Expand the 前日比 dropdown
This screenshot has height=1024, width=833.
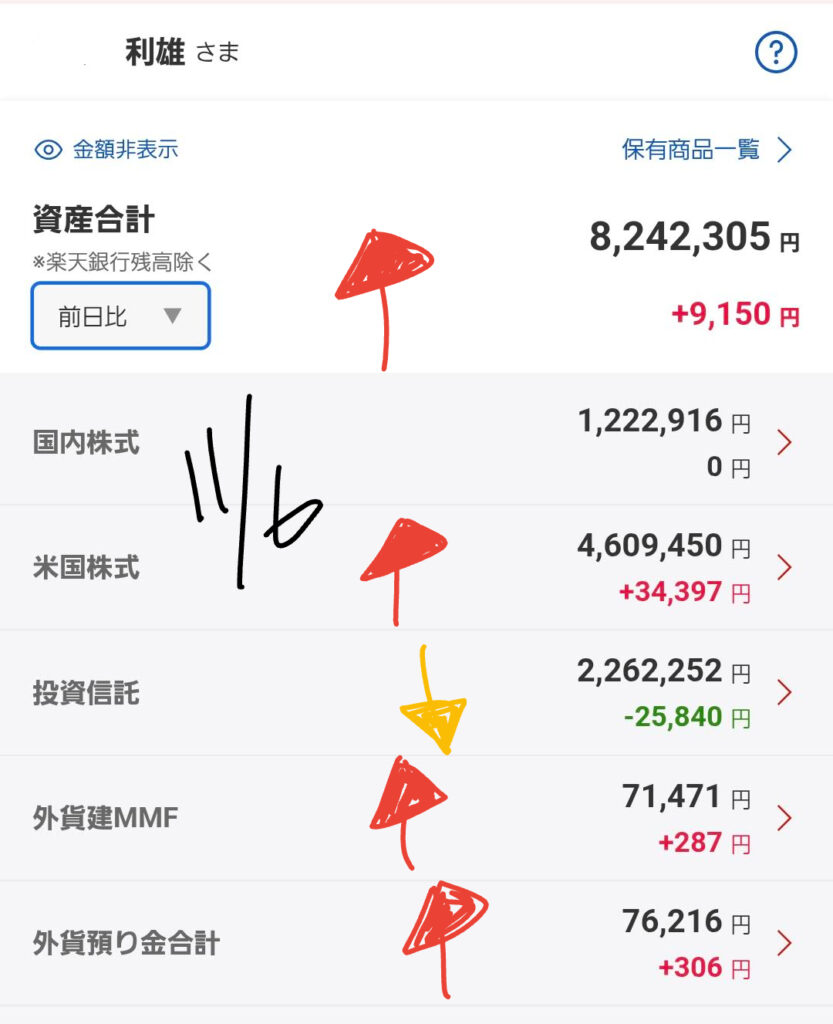(x=121, y=316)
